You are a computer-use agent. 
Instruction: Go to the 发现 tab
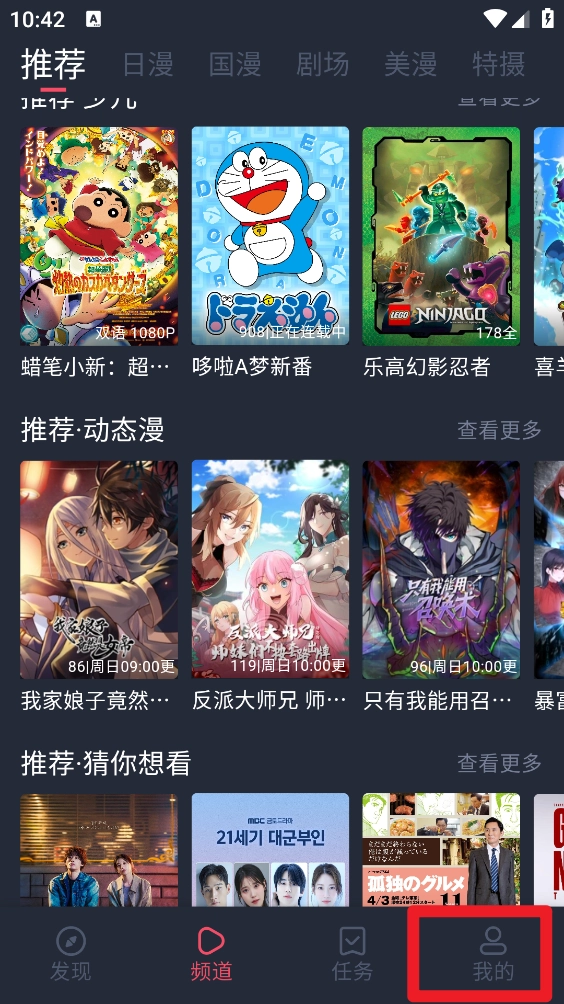coord(70,955)
